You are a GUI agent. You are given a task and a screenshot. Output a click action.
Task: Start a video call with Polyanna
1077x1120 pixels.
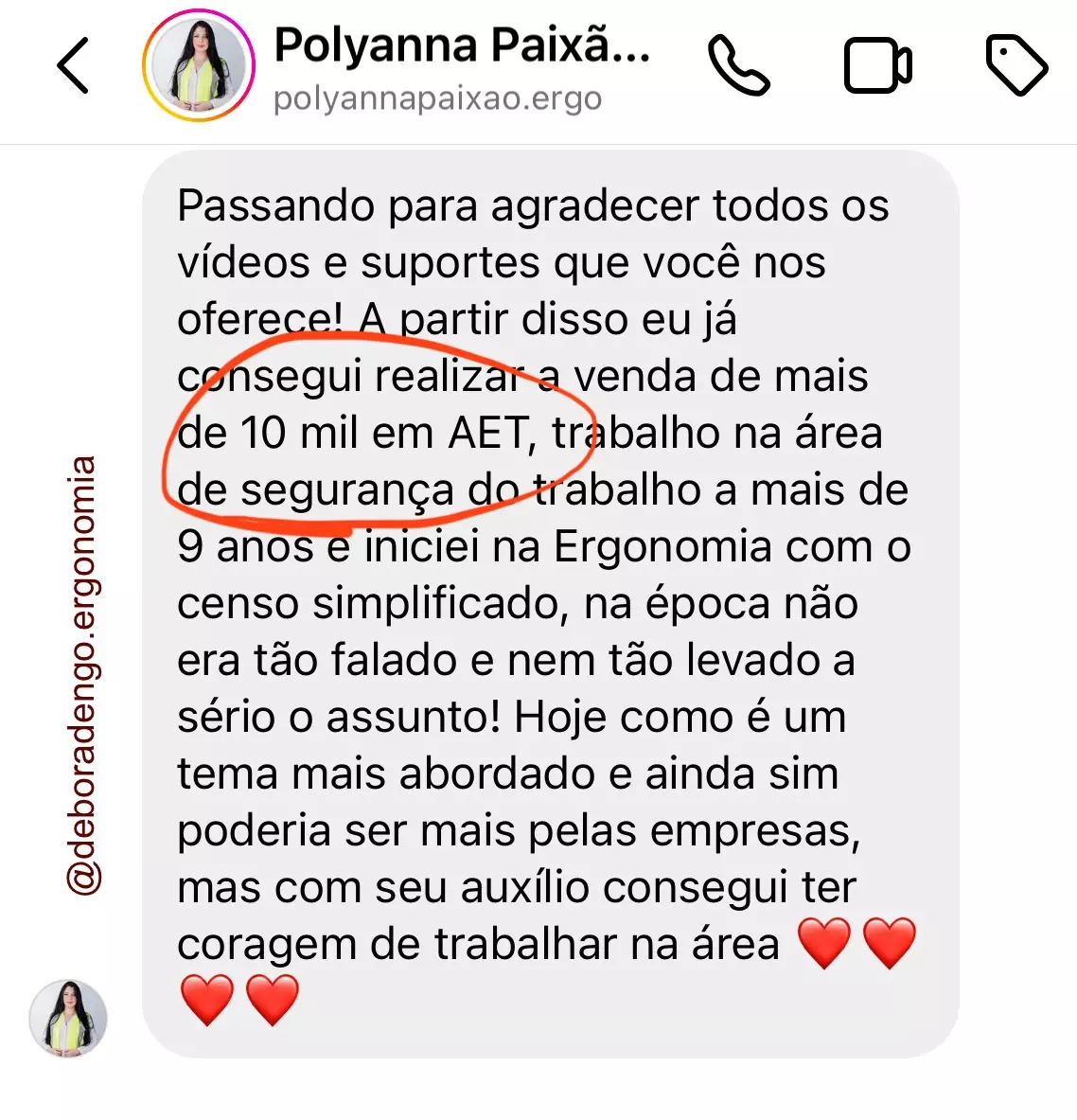point(877,65)
